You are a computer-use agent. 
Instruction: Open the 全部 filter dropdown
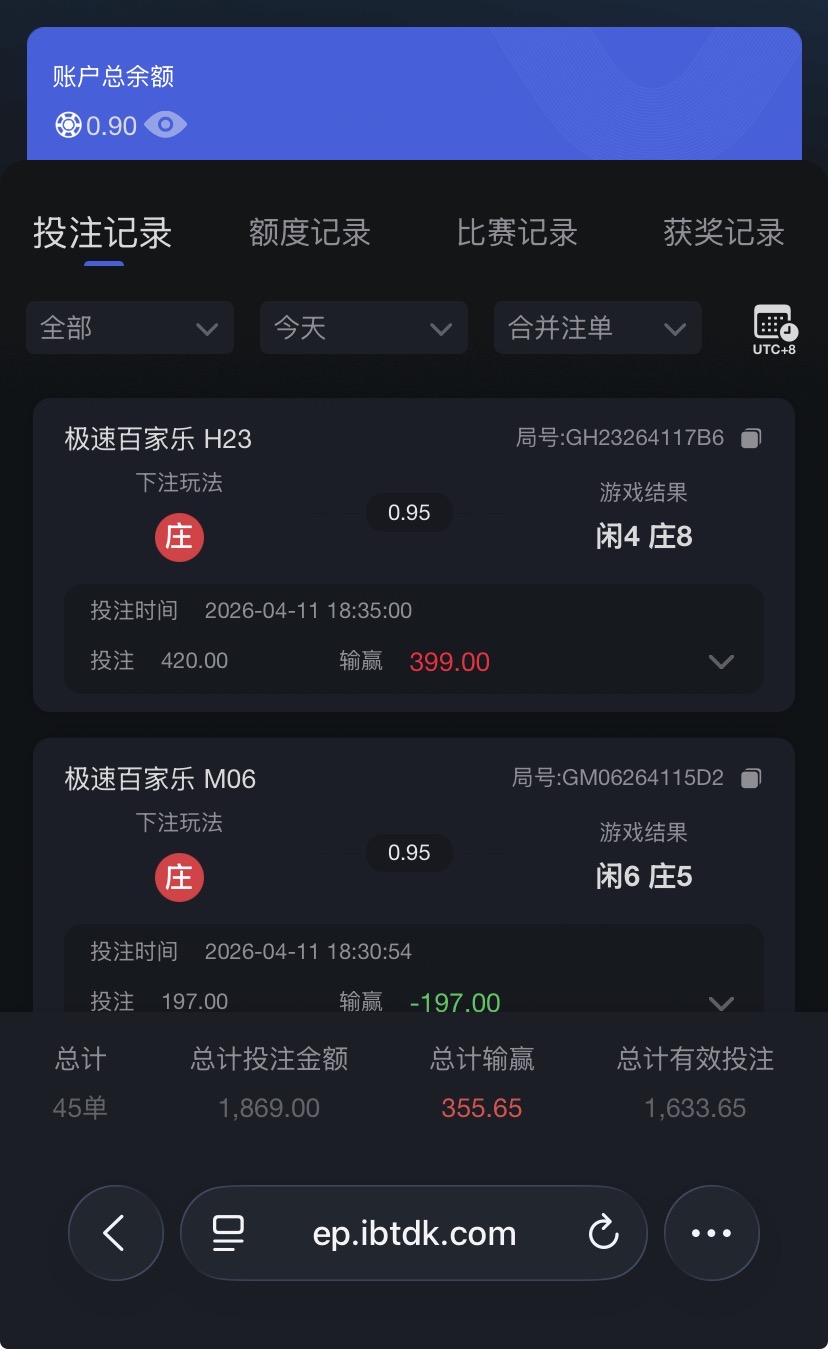click(x=130, y=328)
